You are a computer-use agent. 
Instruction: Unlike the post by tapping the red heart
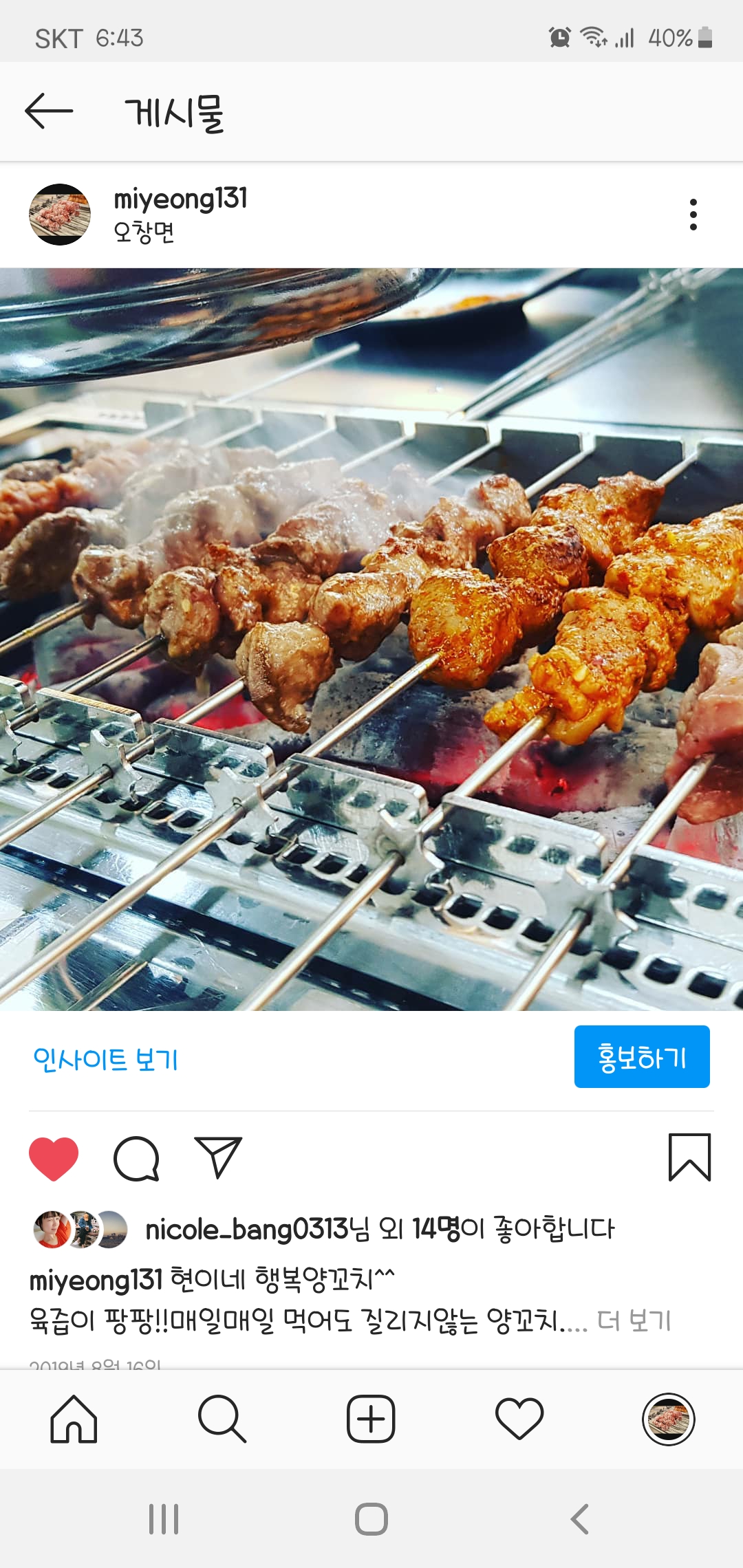[x=54, y=1159]
